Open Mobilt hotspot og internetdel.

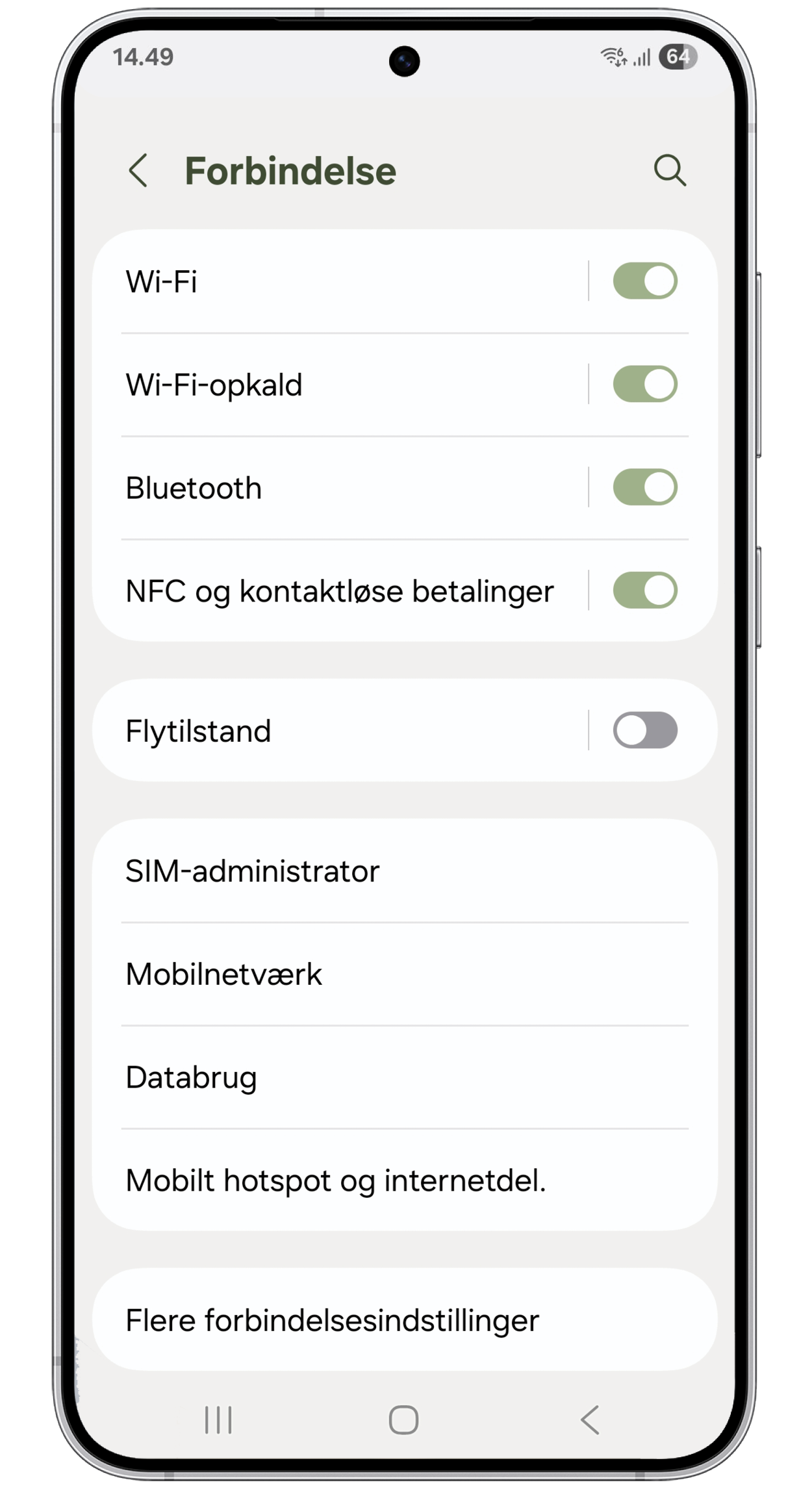[x=404, y=1180]
